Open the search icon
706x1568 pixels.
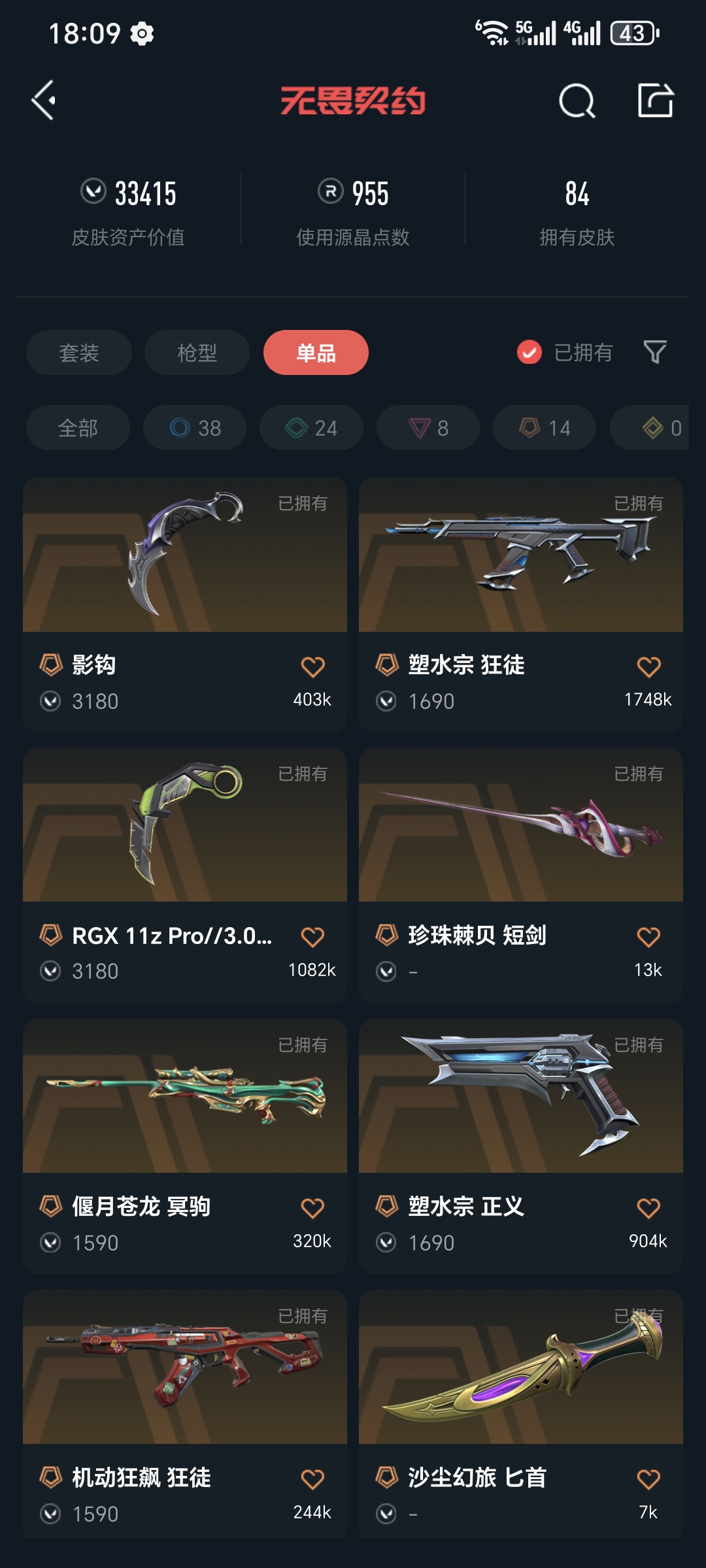577,101
